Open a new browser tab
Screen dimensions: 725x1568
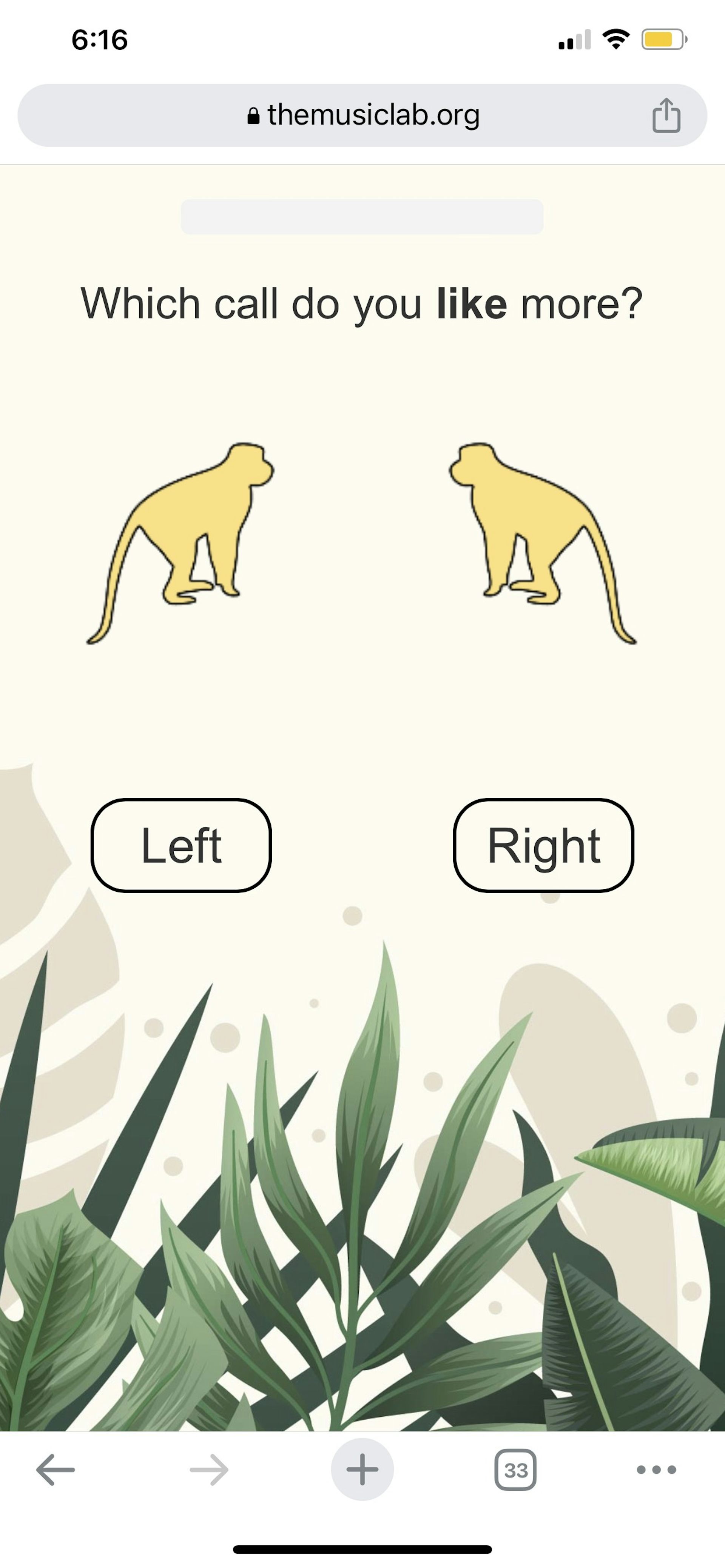click(x=362, y=1470)
